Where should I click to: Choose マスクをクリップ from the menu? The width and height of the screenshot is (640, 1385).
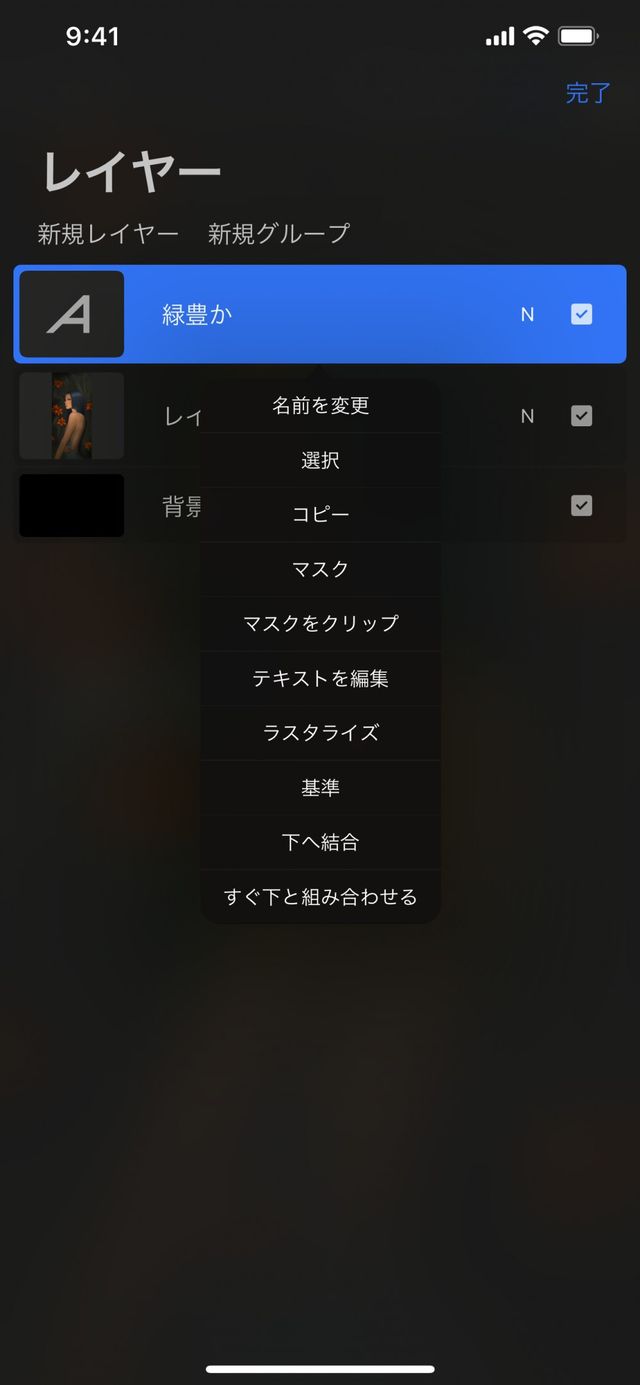[320, 623]
